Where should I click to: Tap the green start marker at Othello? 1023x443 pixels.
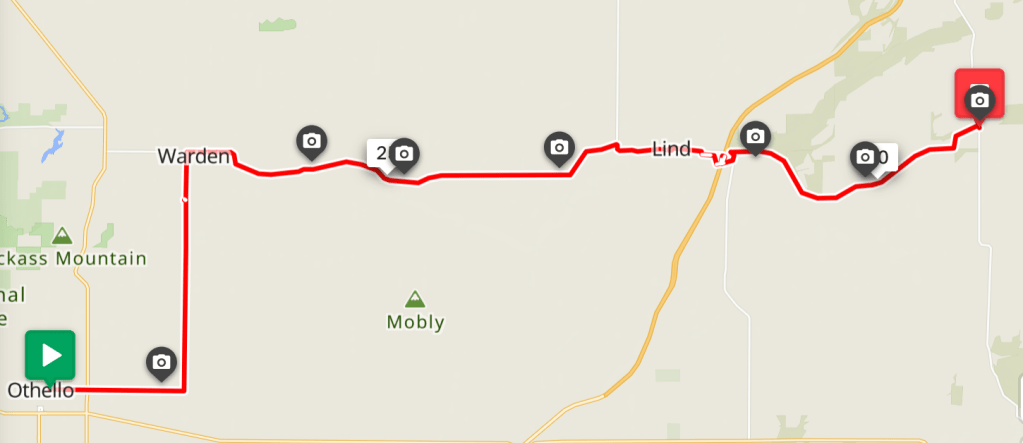click(50, 355)
